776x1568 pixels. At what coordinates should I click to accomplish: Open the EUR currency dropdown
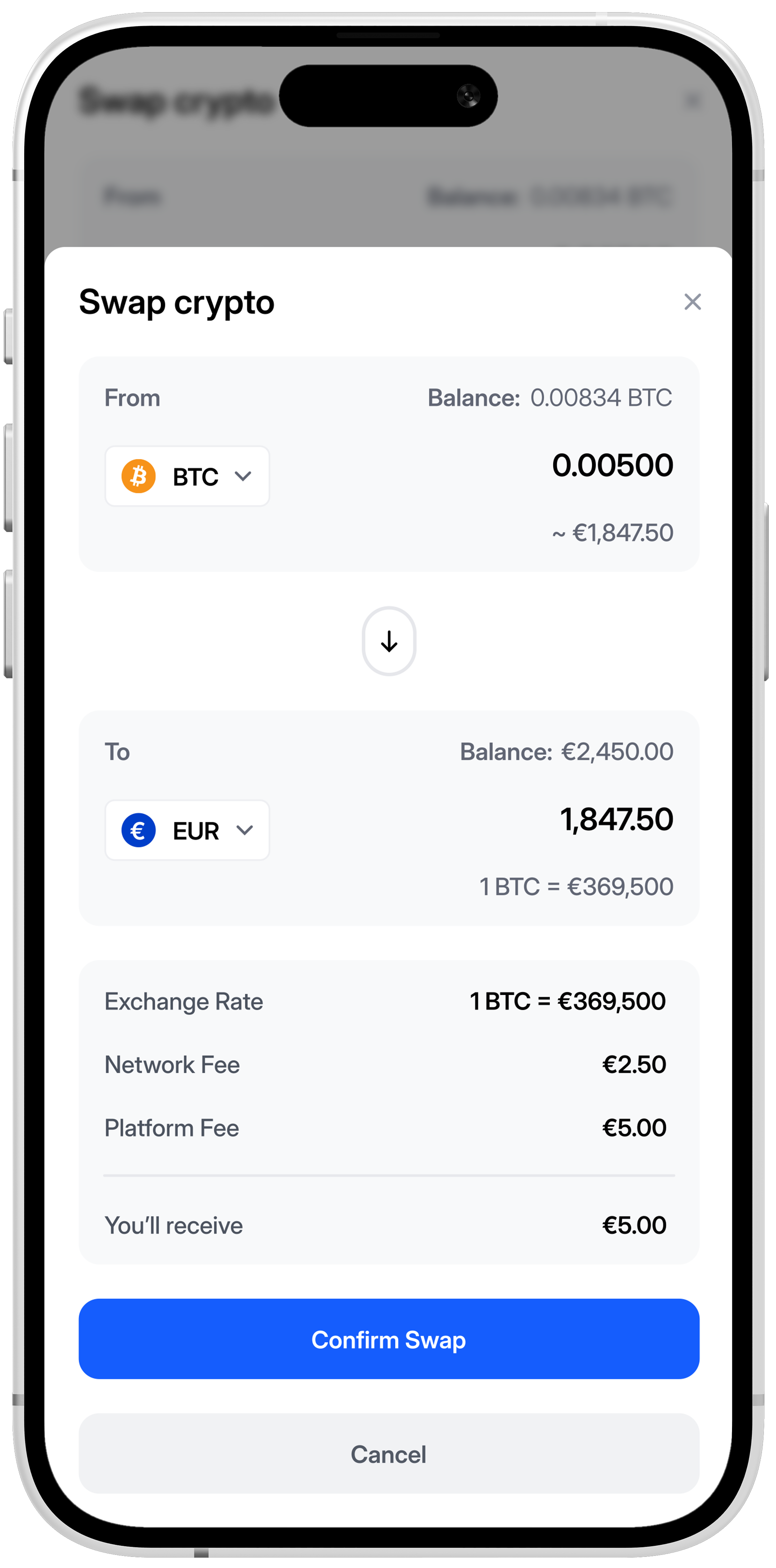(x=187, y=830)
